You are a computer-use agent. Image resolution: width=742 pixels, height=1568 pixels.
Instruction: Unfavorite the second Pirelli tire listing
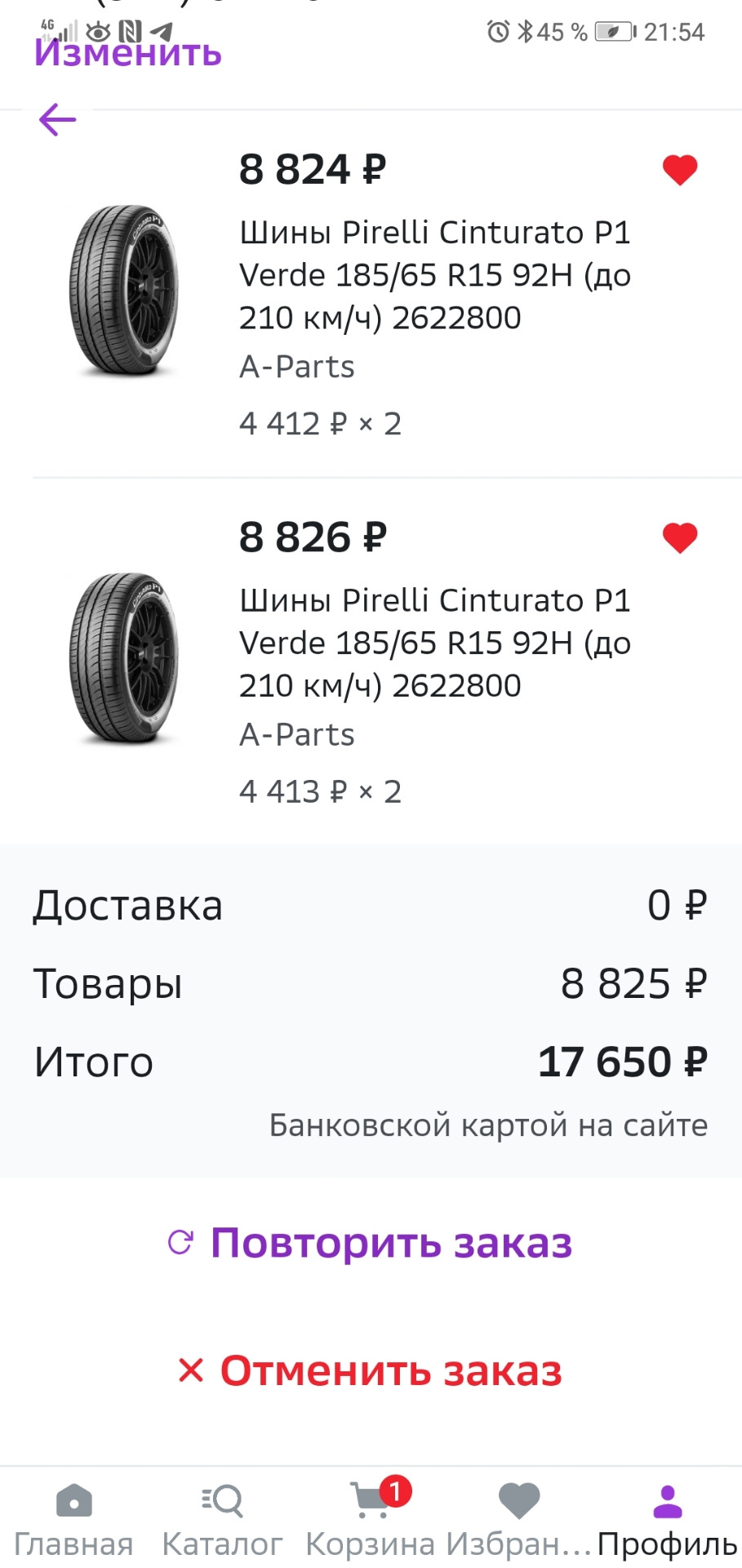680,537
